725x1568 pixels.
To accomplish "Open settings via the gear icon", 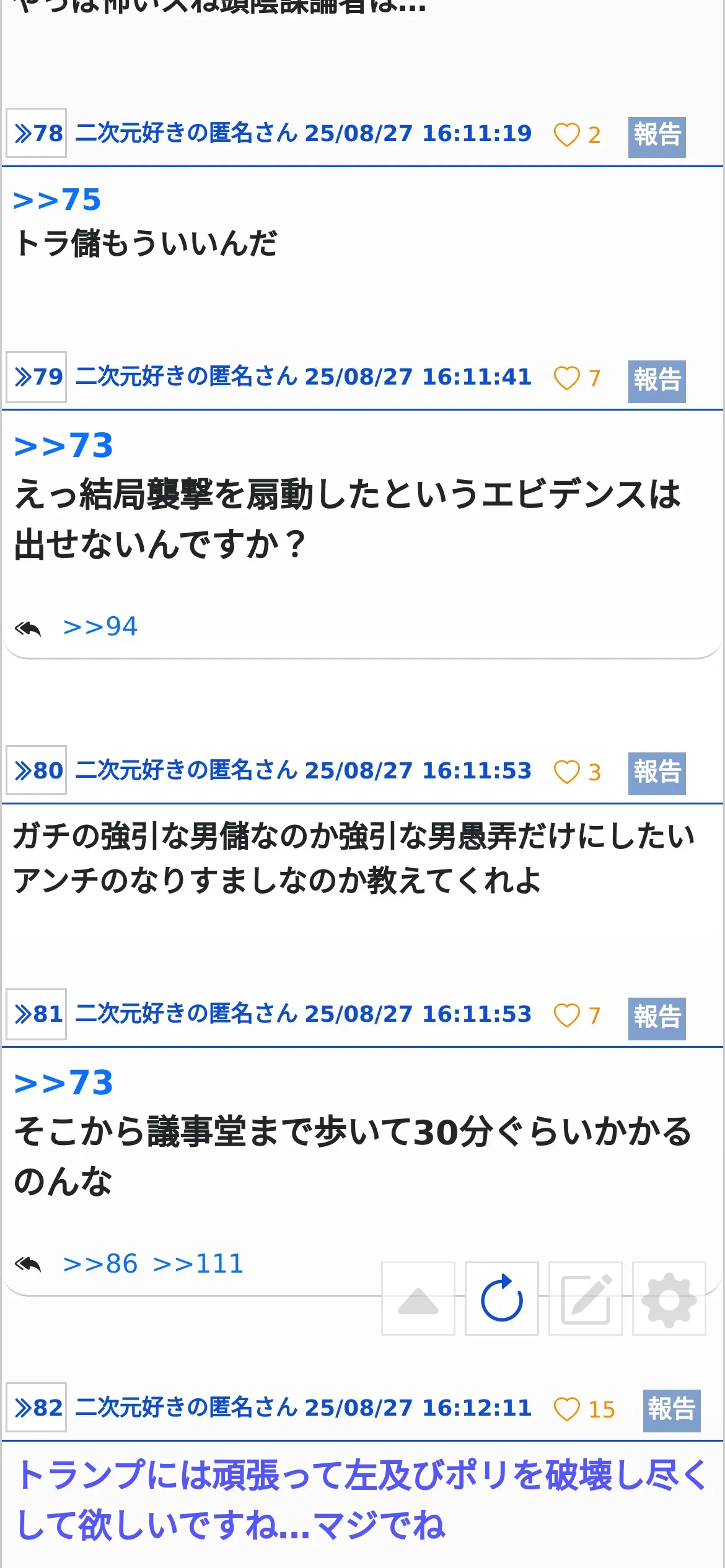I will [669, 1299].
